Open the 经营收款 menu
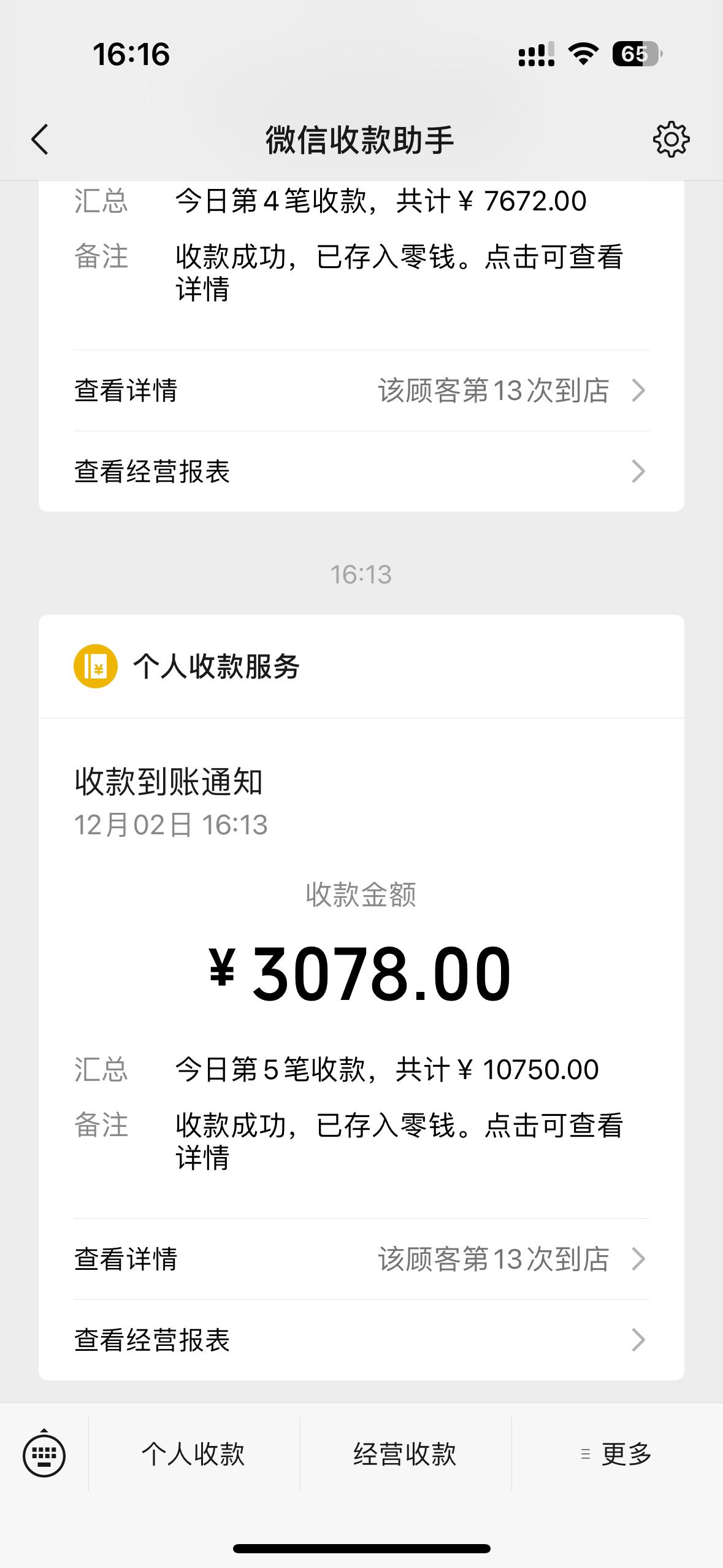Screen dimensions: 723x1568 tap(405, 1454)
